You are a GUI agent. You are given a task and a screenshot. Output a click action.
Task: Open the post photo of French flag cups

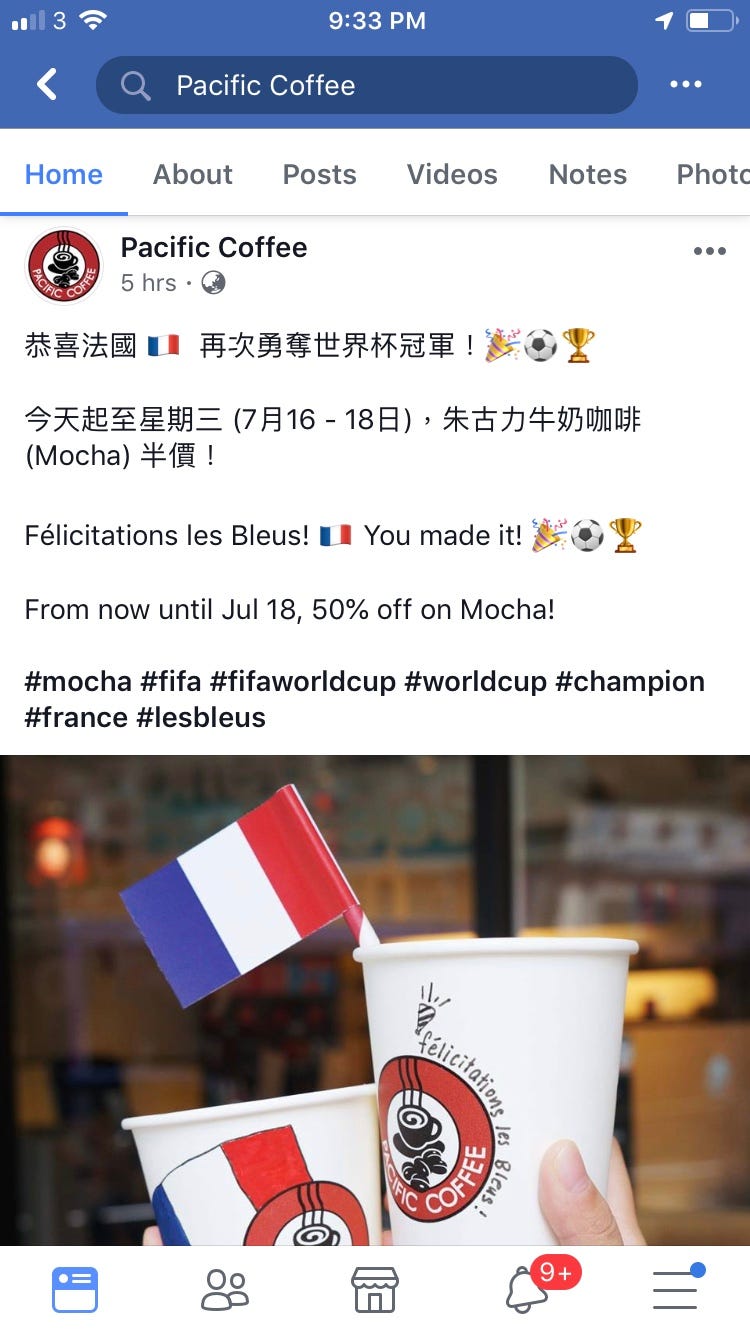pyautogui.click(x=375, y=1000)
